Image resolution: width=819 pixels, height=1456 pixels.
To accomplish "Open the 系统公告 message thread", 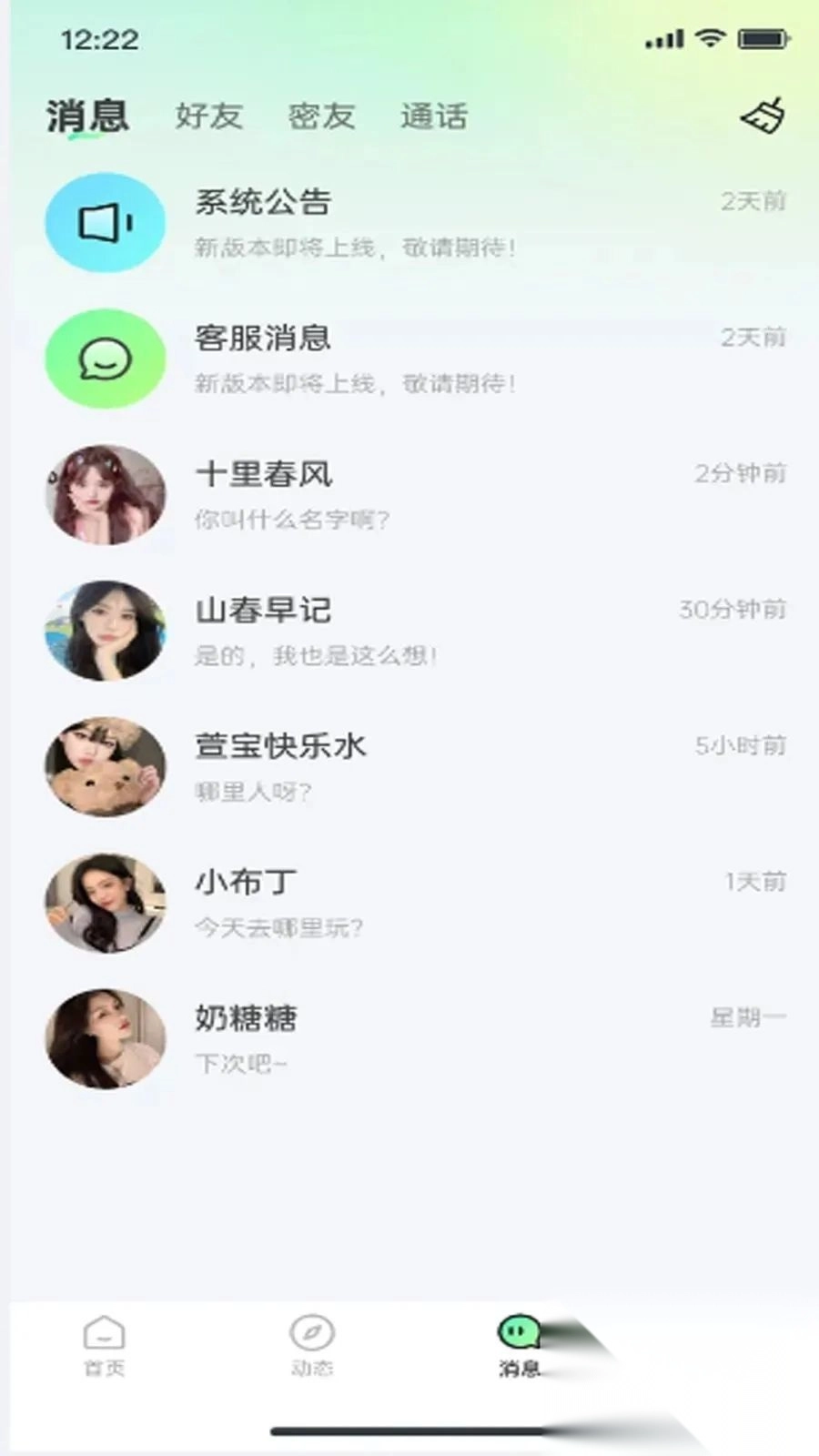I will pos(409,223).
